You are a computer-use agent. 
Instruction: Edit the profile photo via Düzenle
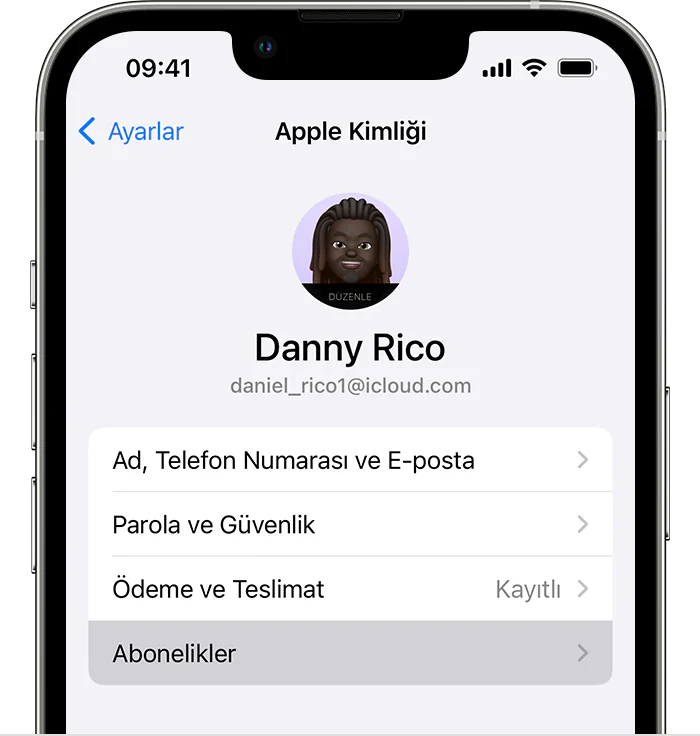click(x=350, y=296)
